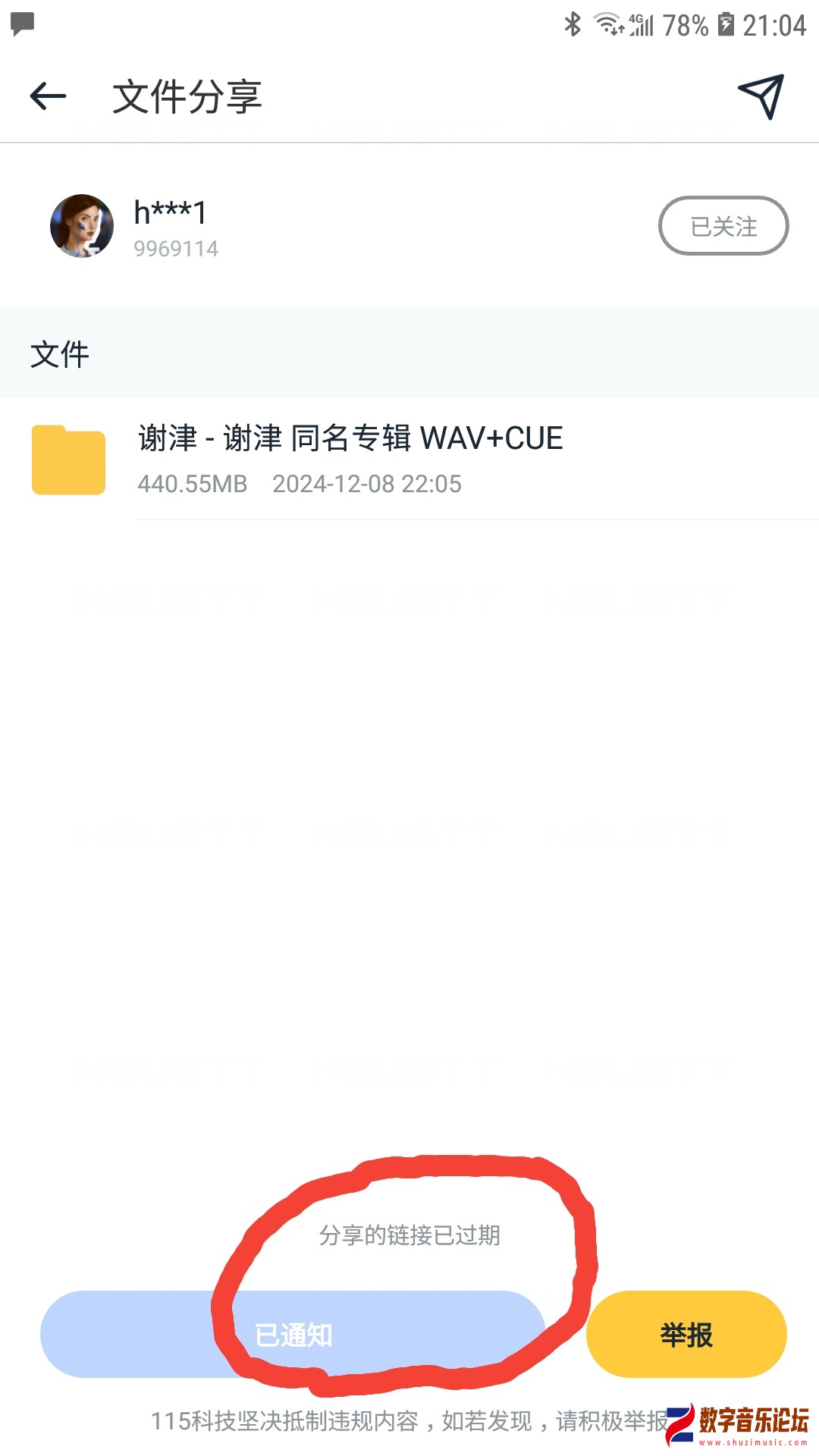Tap the 已关注 following button

[723, 226]
